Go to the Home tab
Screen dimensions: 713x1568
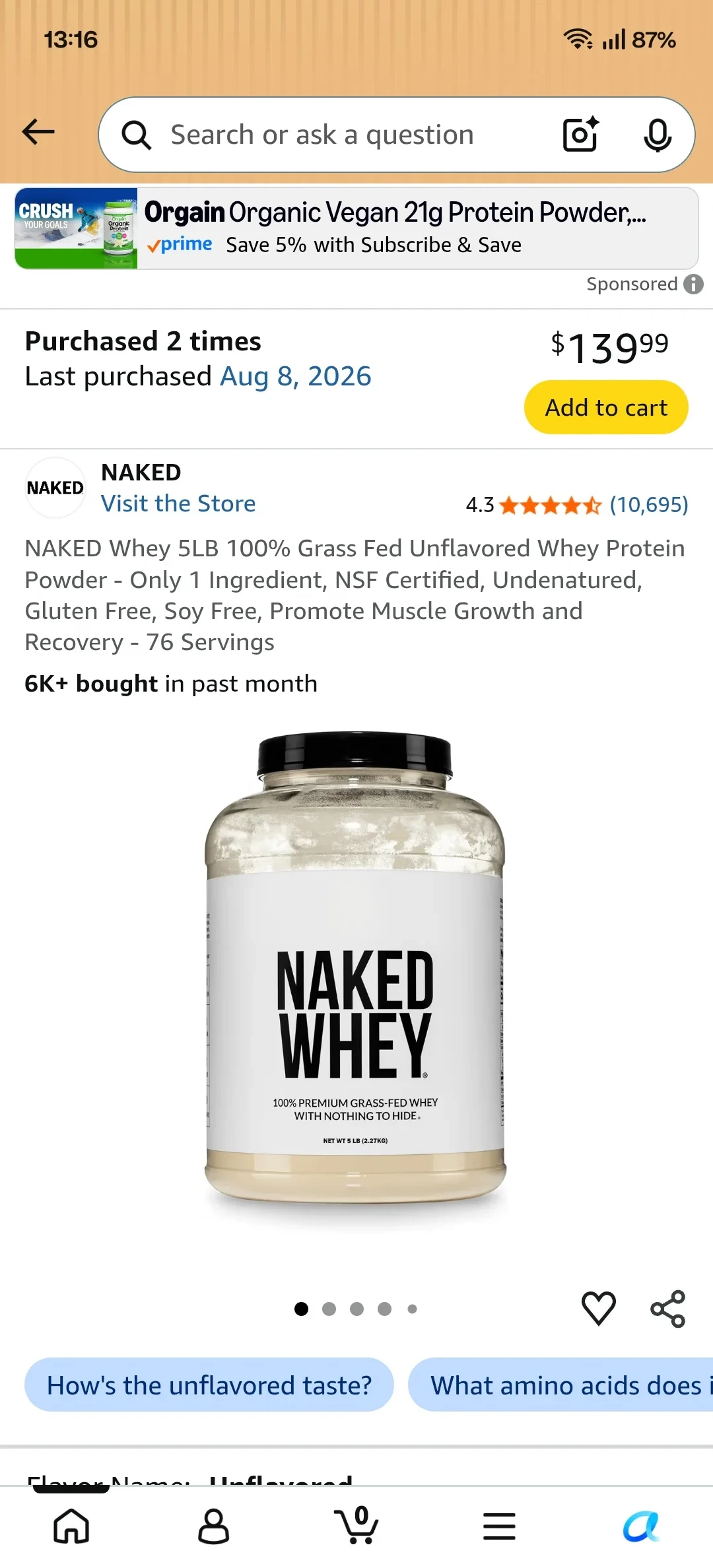tap(71, 1526)
